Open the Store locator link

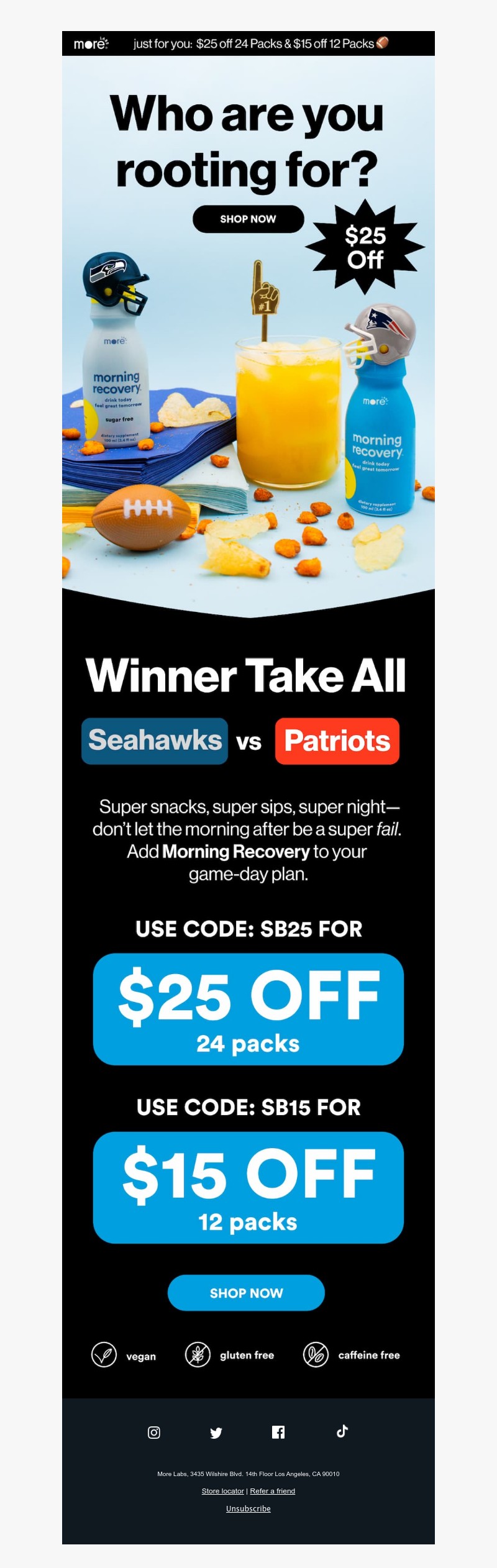[222, 1491]
